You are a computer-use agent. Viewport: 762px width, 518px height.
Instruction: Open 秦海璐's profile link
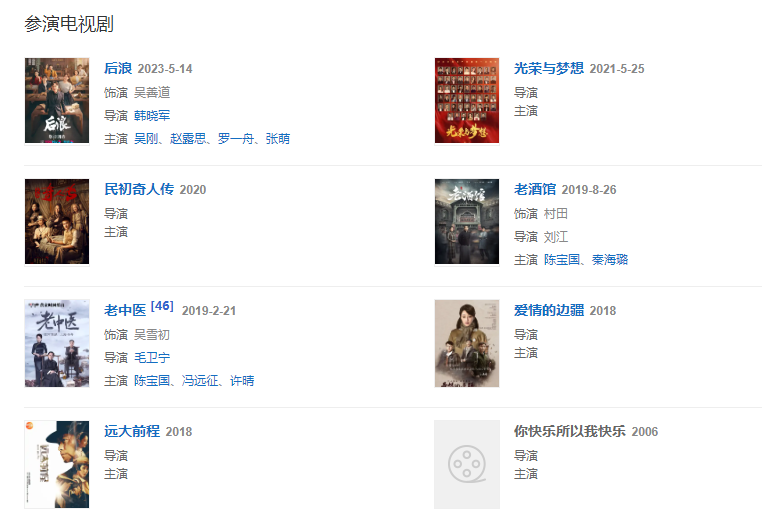pyautogui.click(x=610, y=260)
